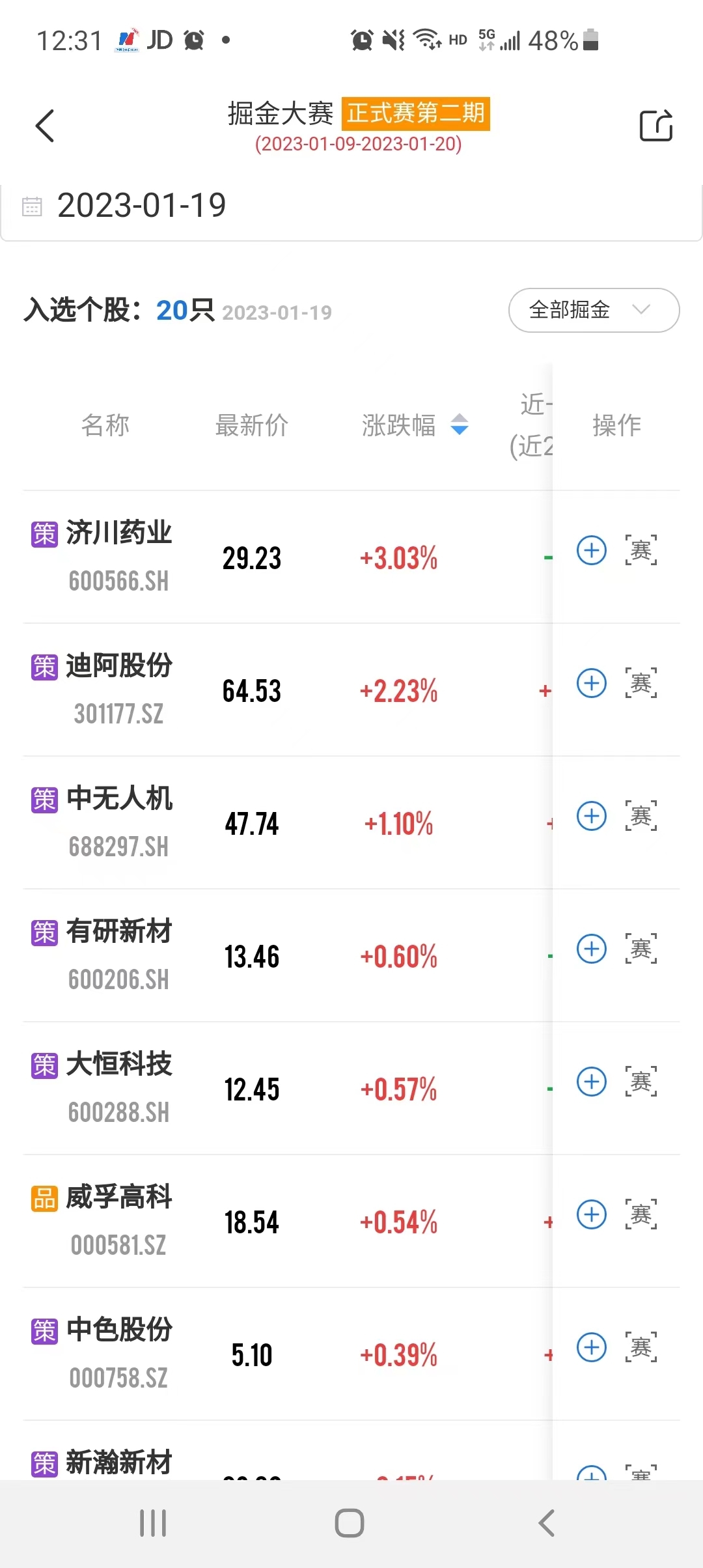This screenshot has height=1568, width=703.
Task: Add 有研新材 with the plus icon
Action: 592,949
